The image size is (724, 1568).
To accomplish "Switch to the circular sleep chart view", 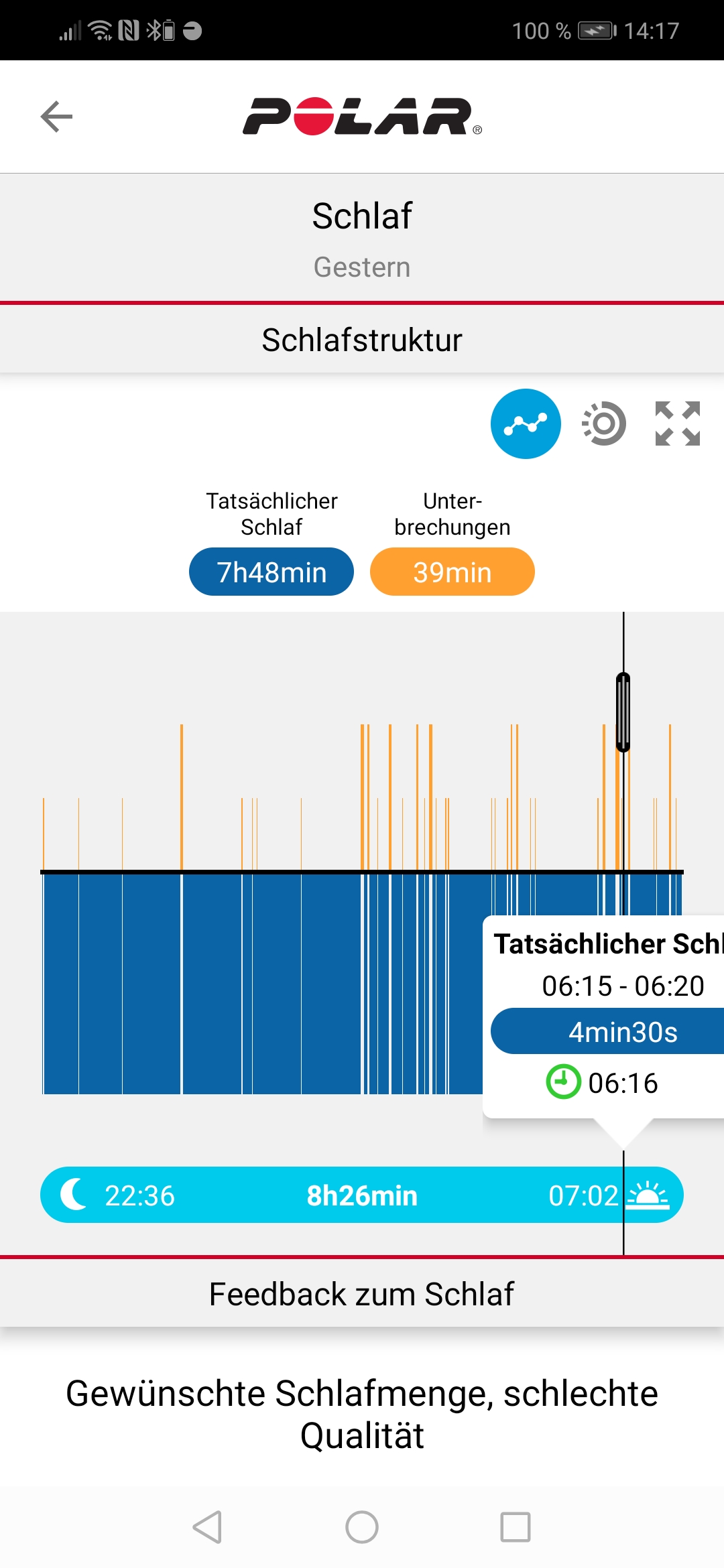I will pos(604,423).
